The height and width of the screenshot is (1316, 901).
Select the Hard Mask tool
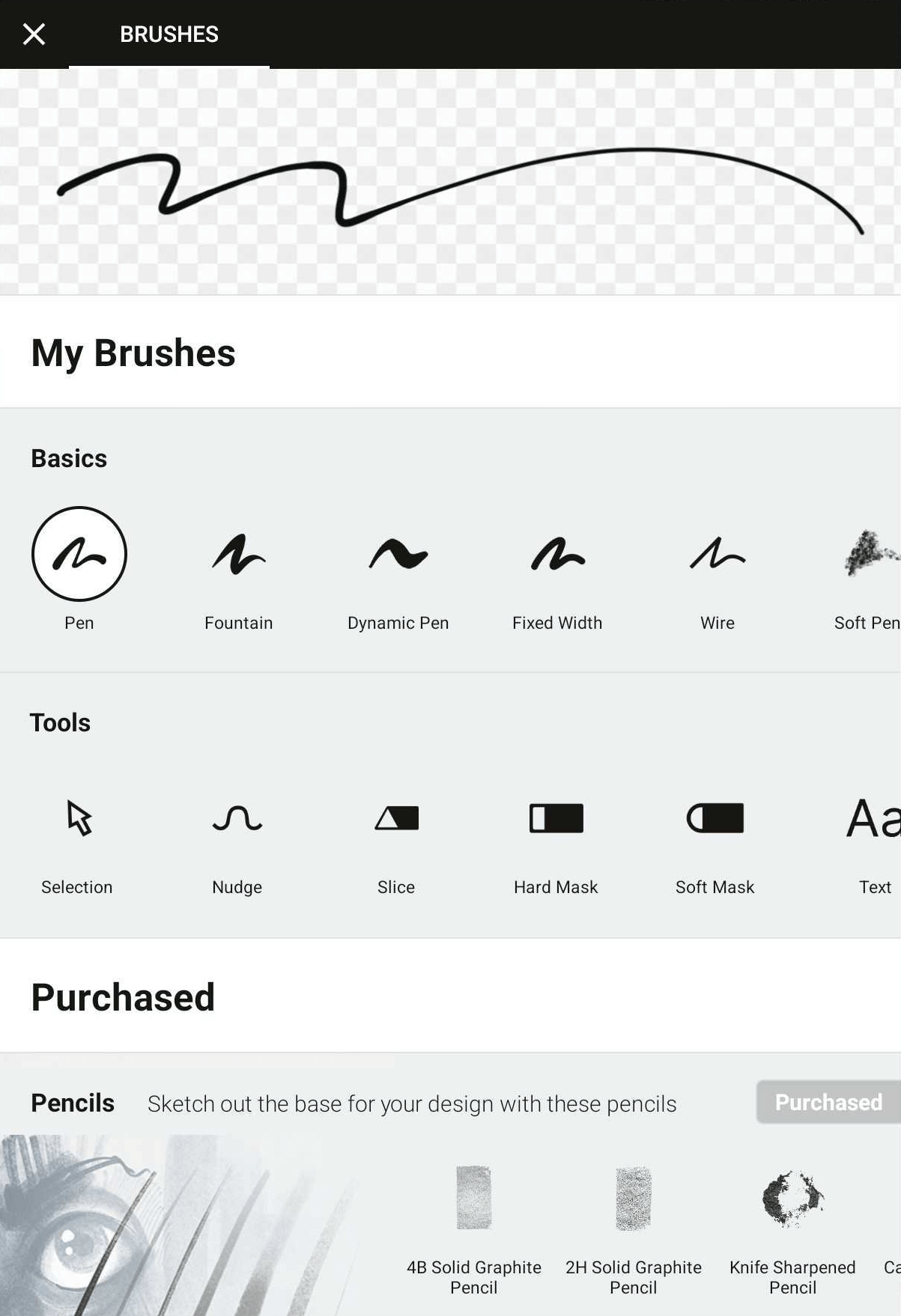click(556, 819)
